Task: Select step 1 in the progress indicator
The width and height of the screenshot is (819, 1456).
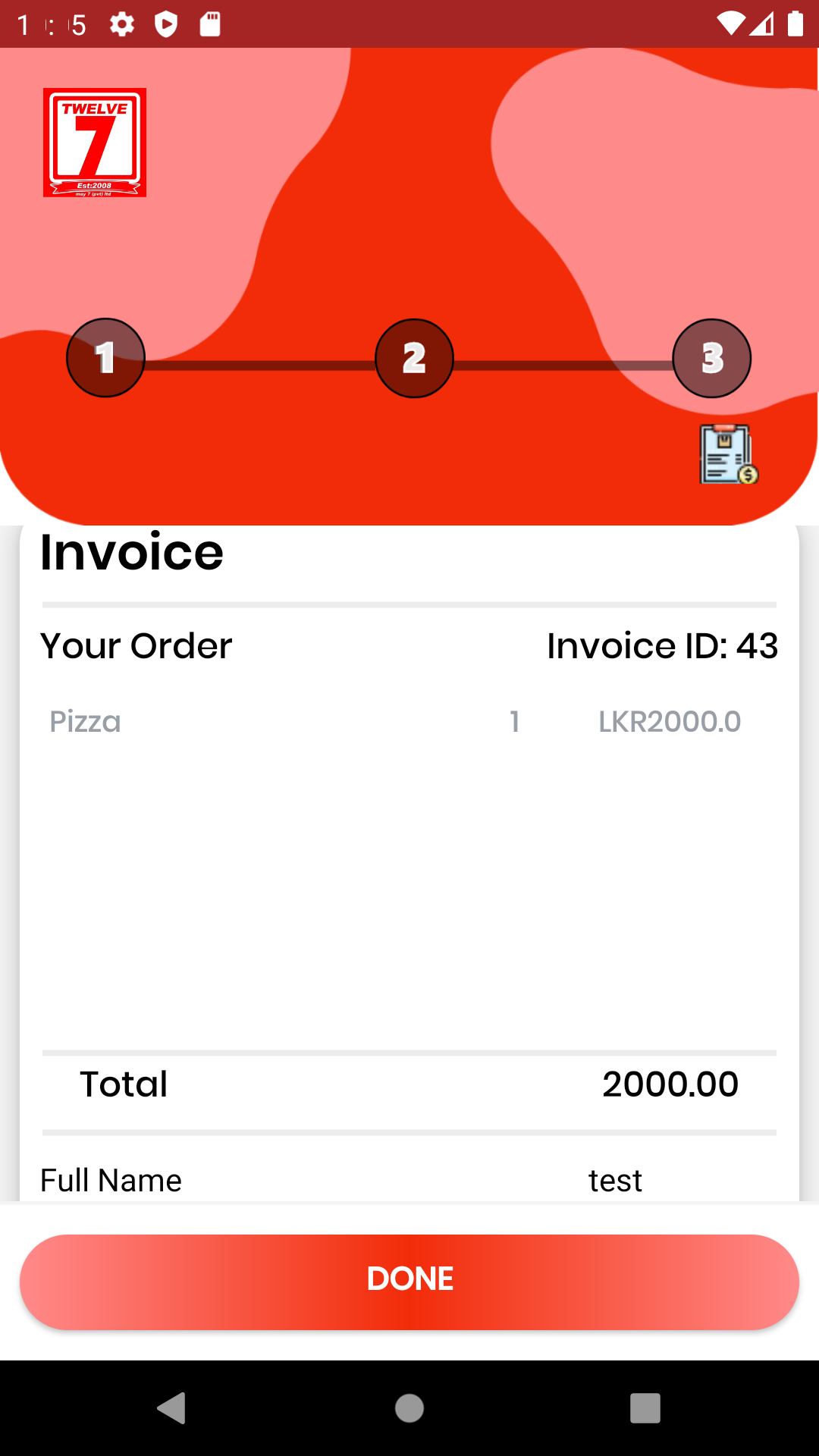Action: pyautogui.click(x=106, y=358)
